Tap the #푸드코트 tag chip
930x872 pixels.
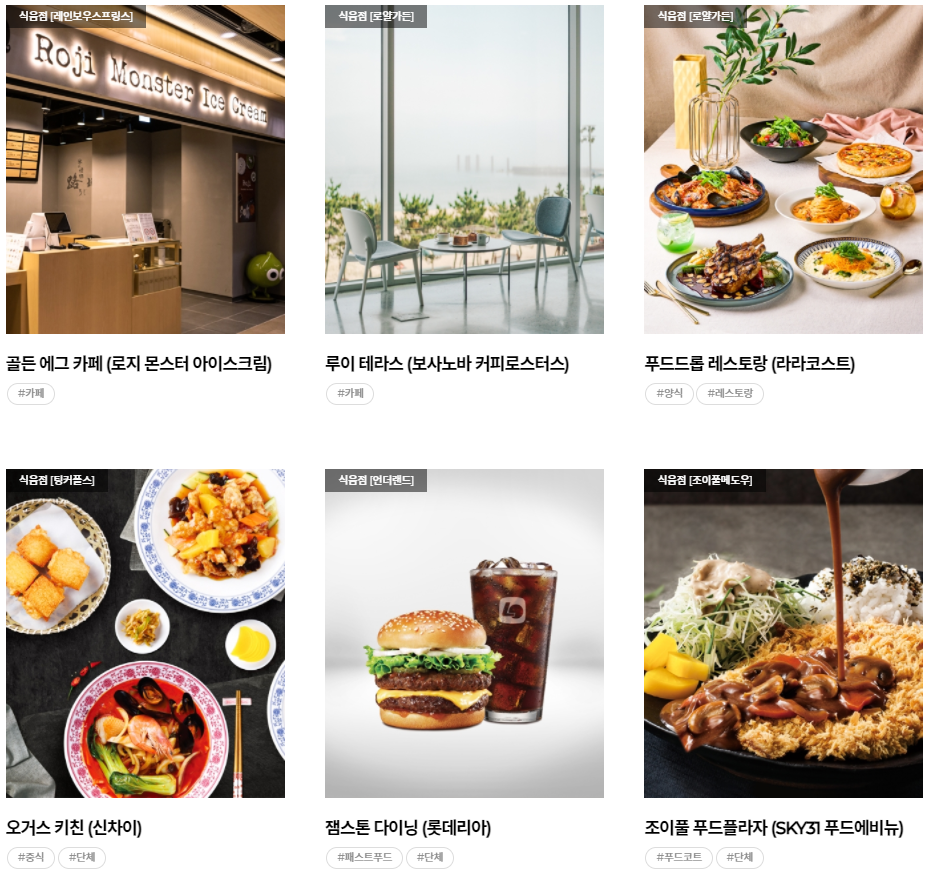point(679,858)
